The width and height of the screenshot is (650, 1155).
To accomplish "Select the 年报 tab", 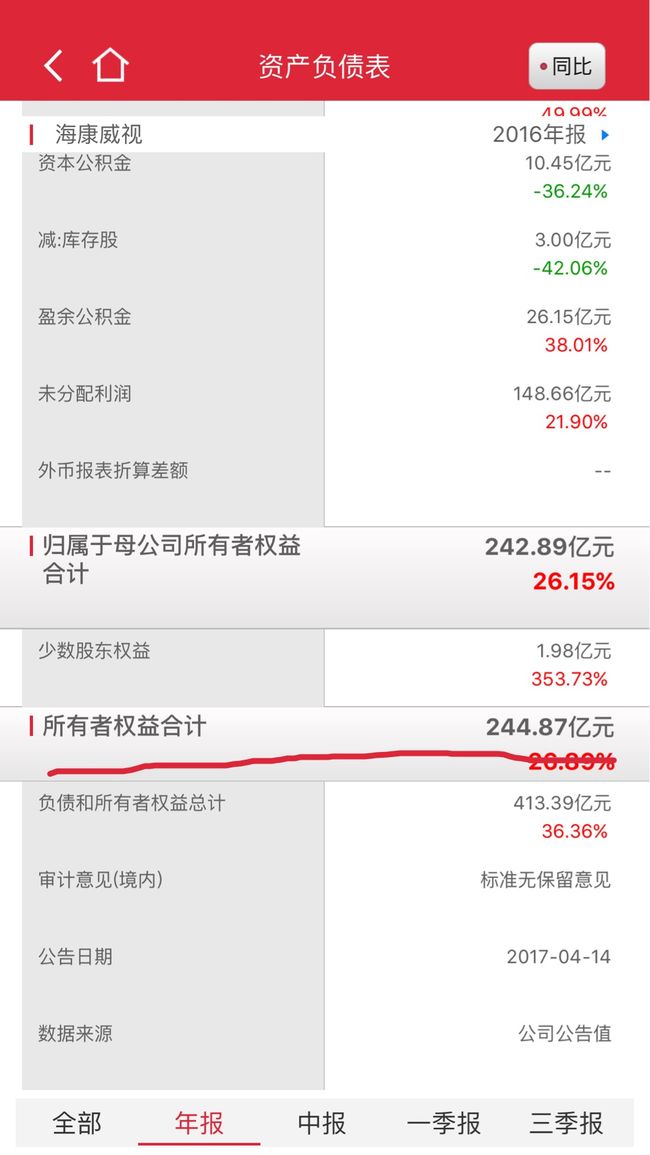I will (199, 1123).
